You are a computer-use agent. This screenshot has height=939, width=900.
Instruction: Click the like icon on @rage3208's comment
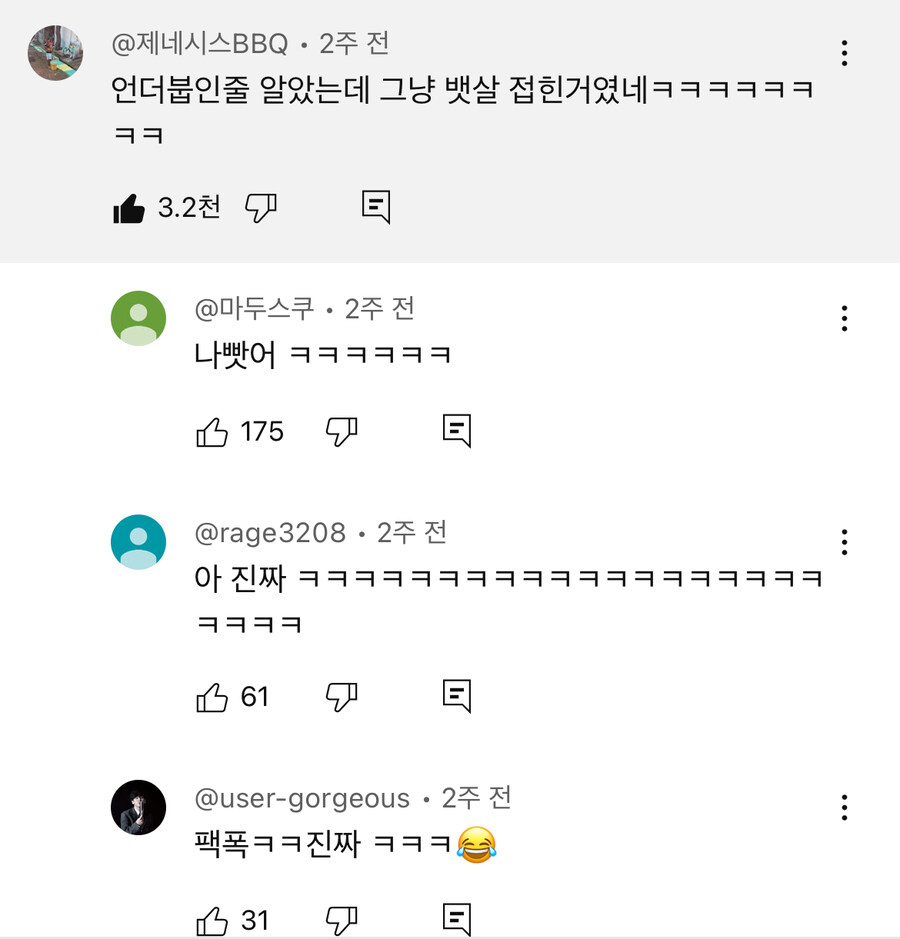[x=213, y=697]
